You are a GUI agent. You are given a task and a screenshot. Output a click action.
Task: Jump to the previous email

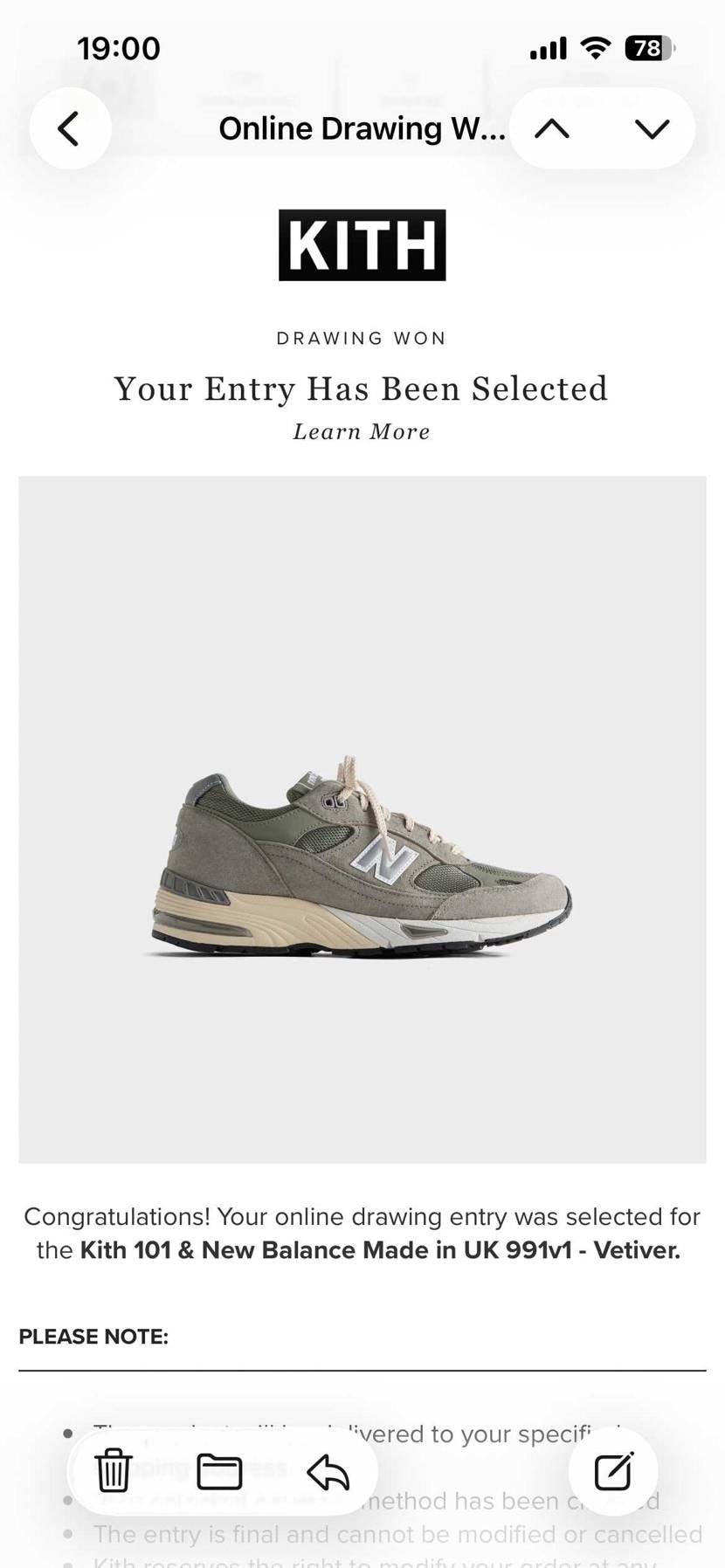coord(552,129)
